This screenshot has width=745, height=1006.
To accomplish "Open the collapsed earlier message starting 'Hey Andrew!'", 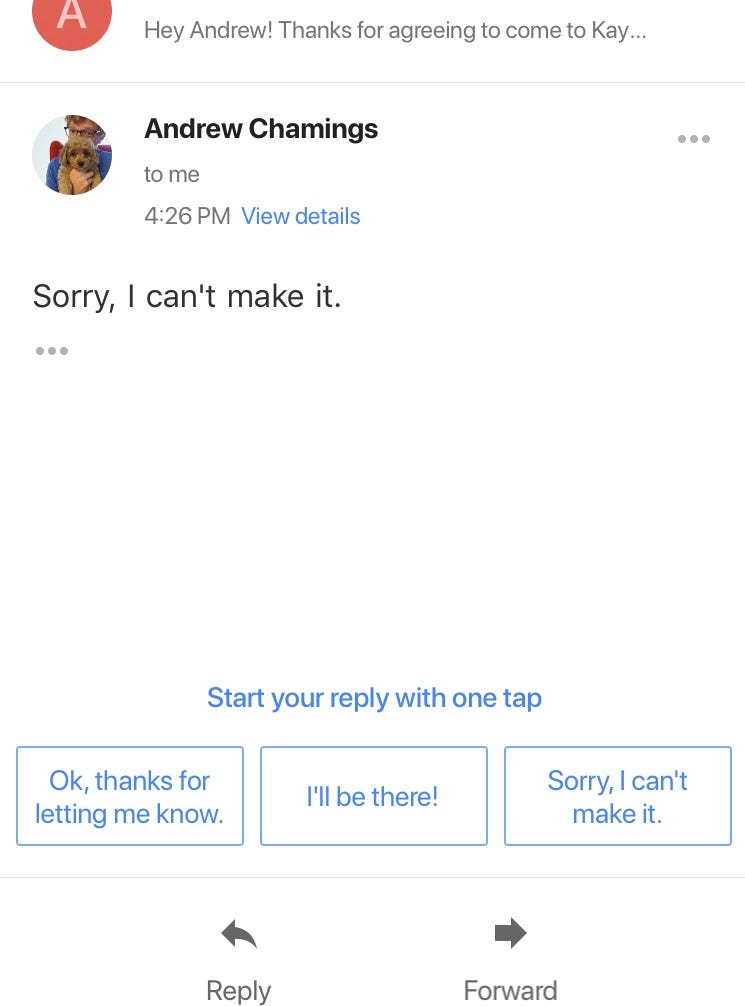I will coord(395,30).
